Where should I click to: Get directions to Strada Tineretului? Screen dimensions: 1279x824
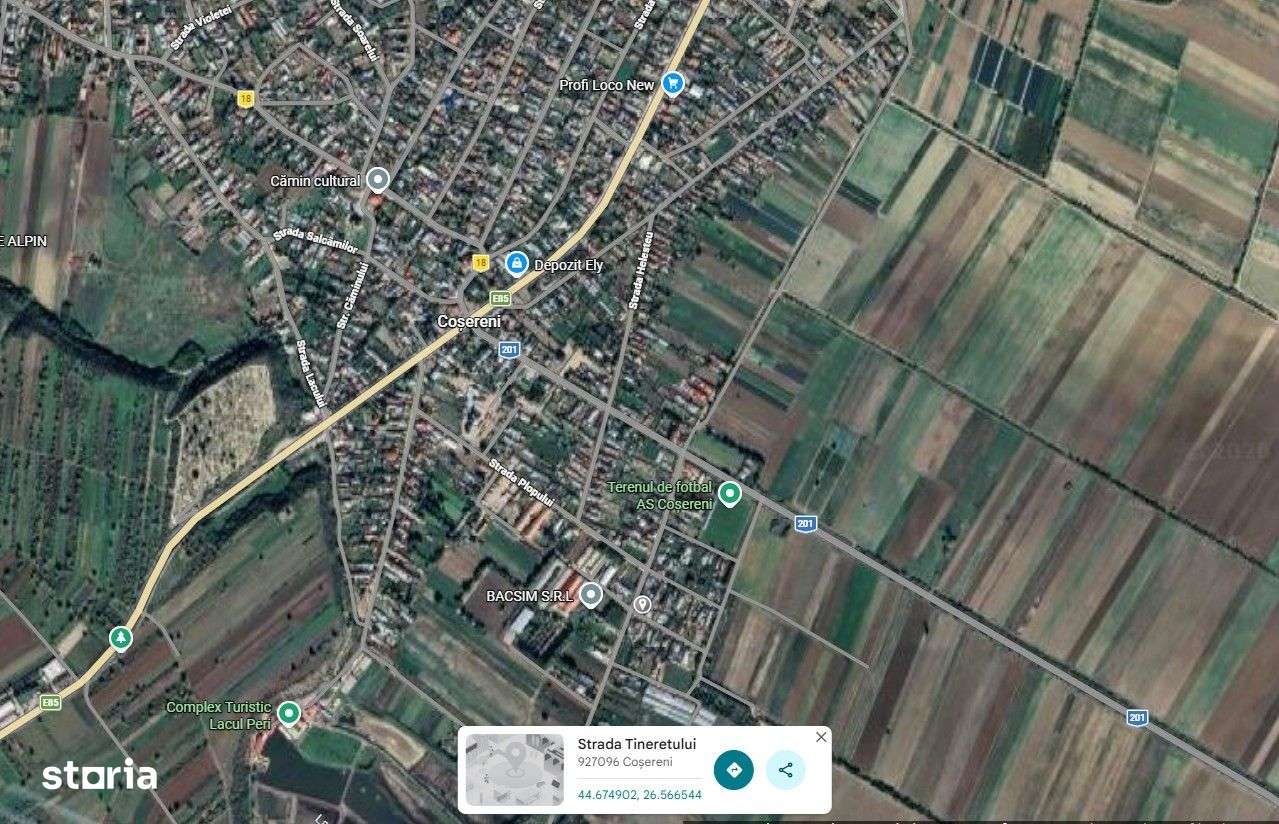point(734,770)
